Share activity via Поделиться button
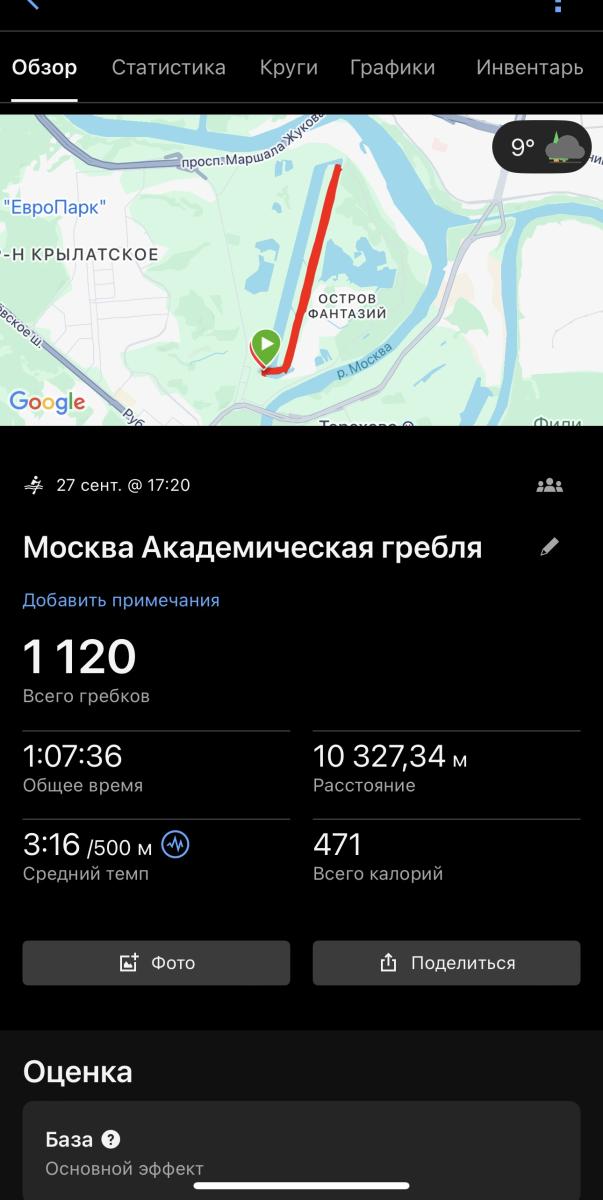This screenshot has width=603, height=1200. [446, 963]
